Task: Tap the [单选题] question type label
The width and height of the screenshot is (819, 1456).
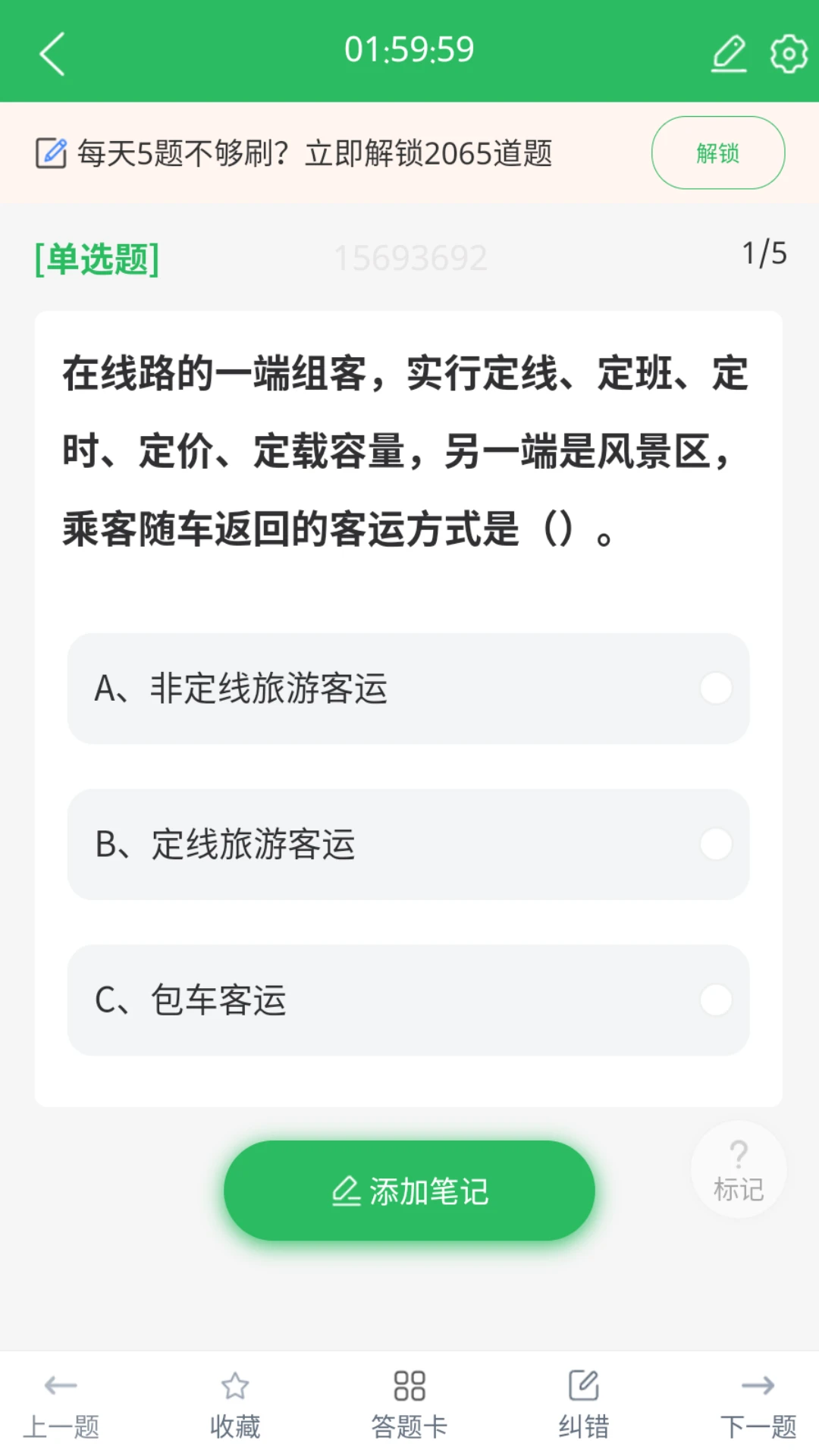Action: tap(96, 259)
